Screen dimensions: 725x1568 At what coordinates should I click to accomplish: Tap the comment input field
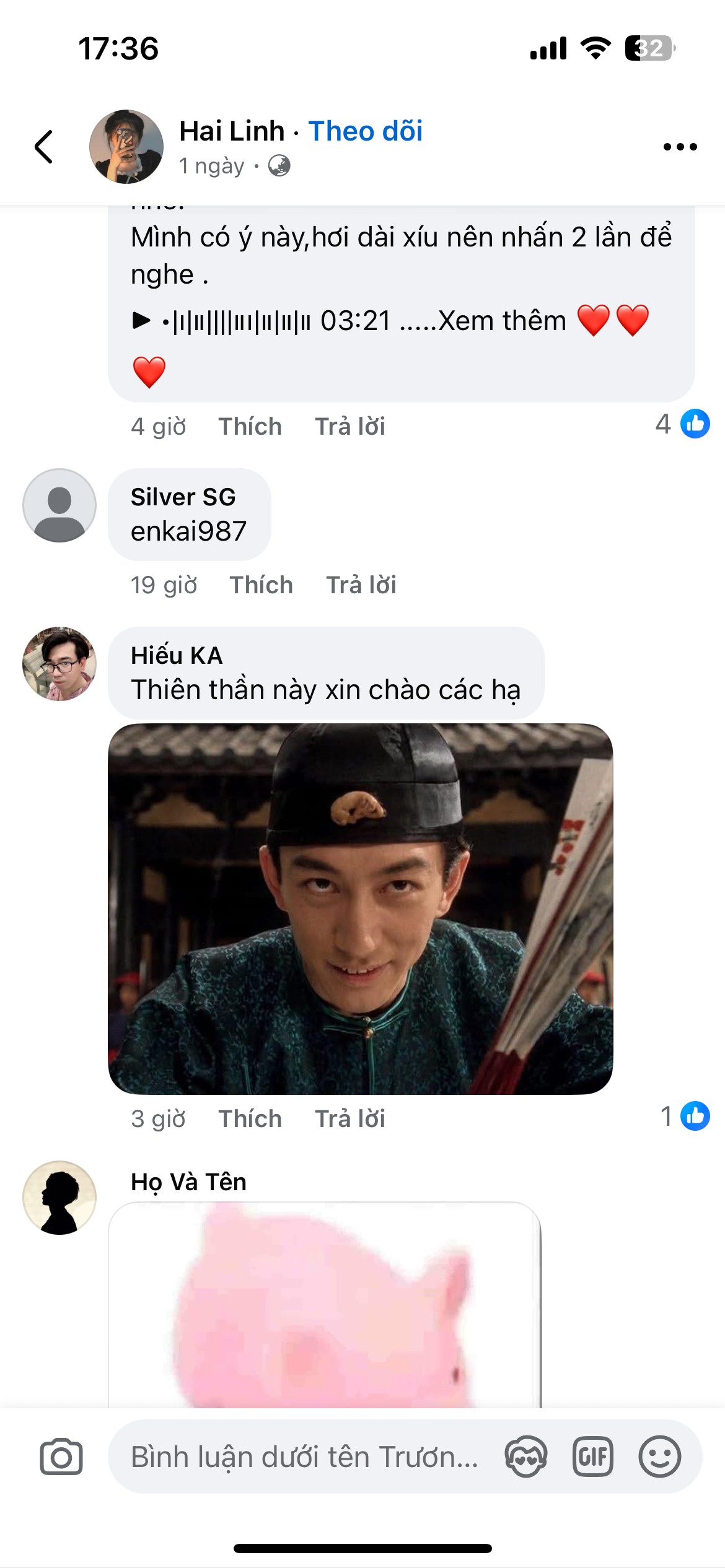point(304,1457)
